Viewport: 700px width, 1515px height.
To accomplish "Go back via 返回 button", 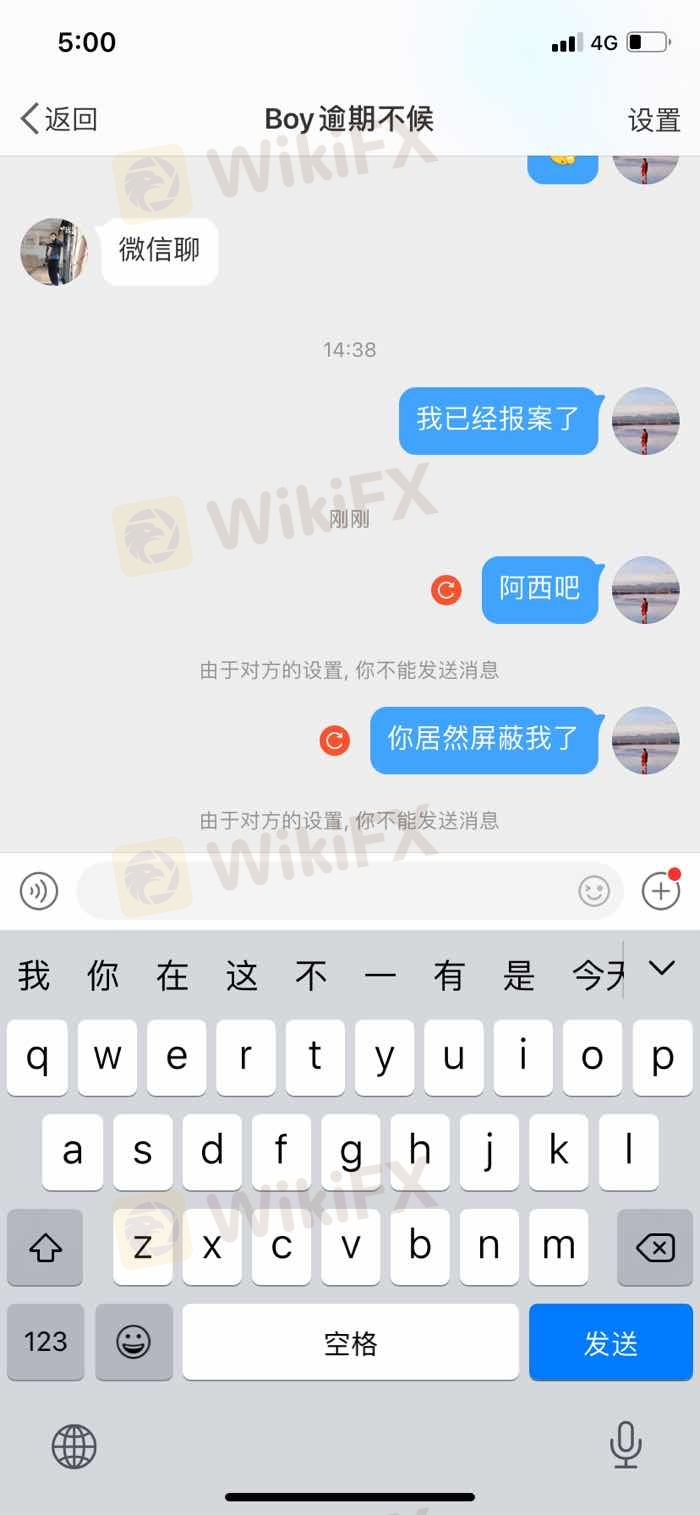I will click(60, 120).
